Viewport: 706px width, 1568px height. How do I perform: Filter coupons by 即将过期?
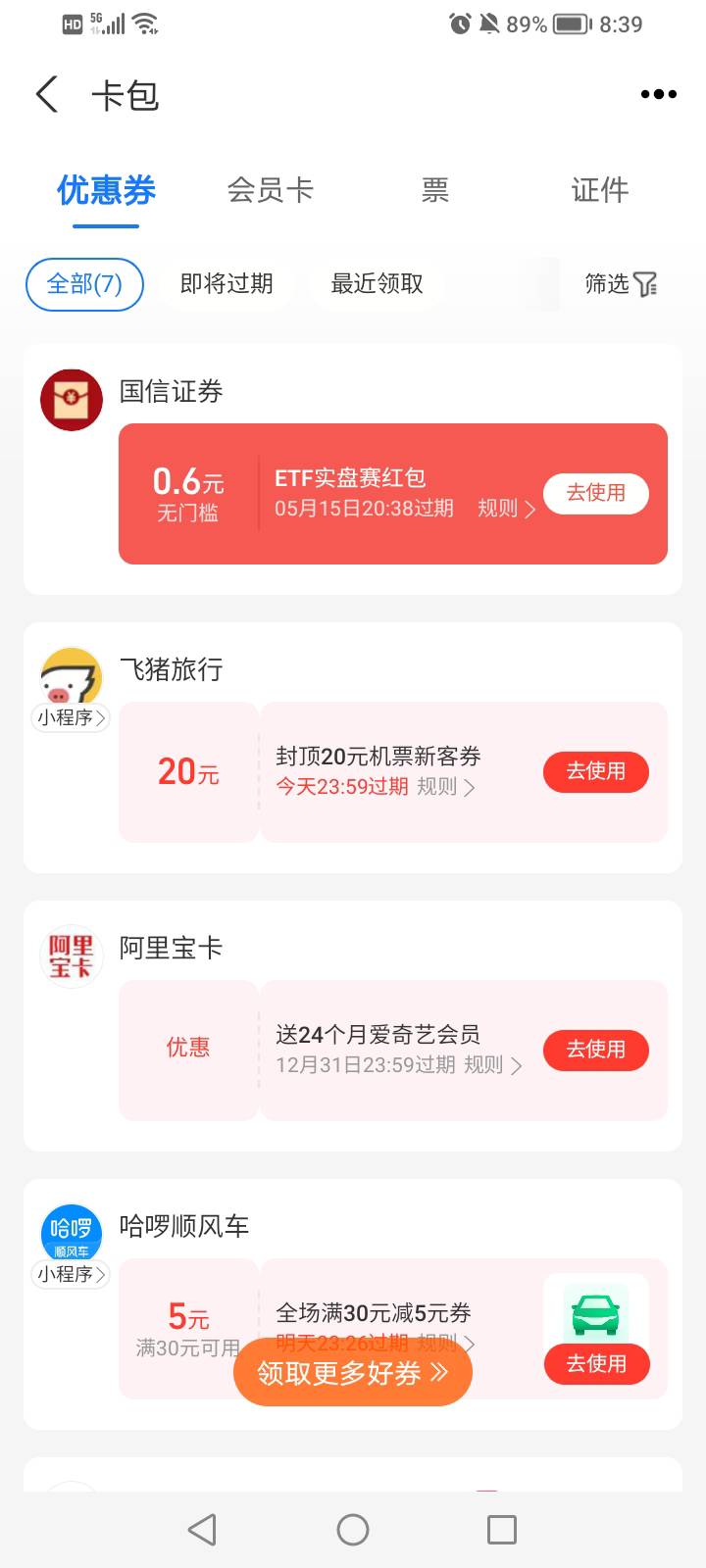(227, 284)
